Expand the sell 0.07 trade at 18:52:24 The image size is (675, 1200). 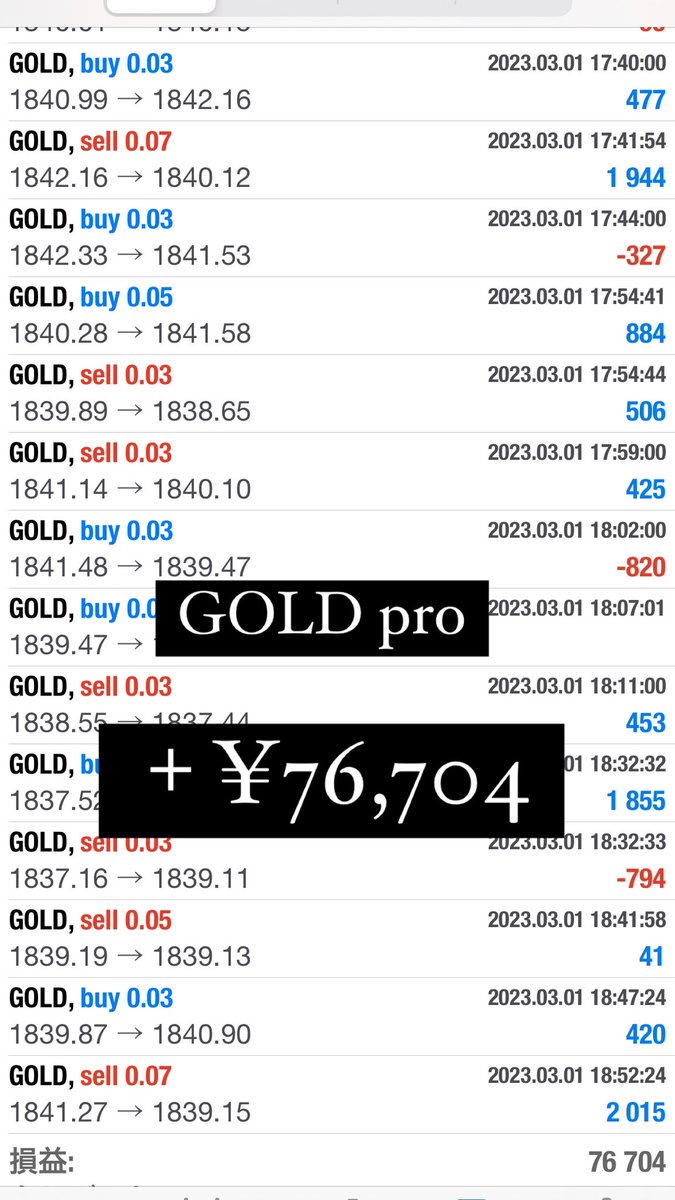[x=337, y=1095]
